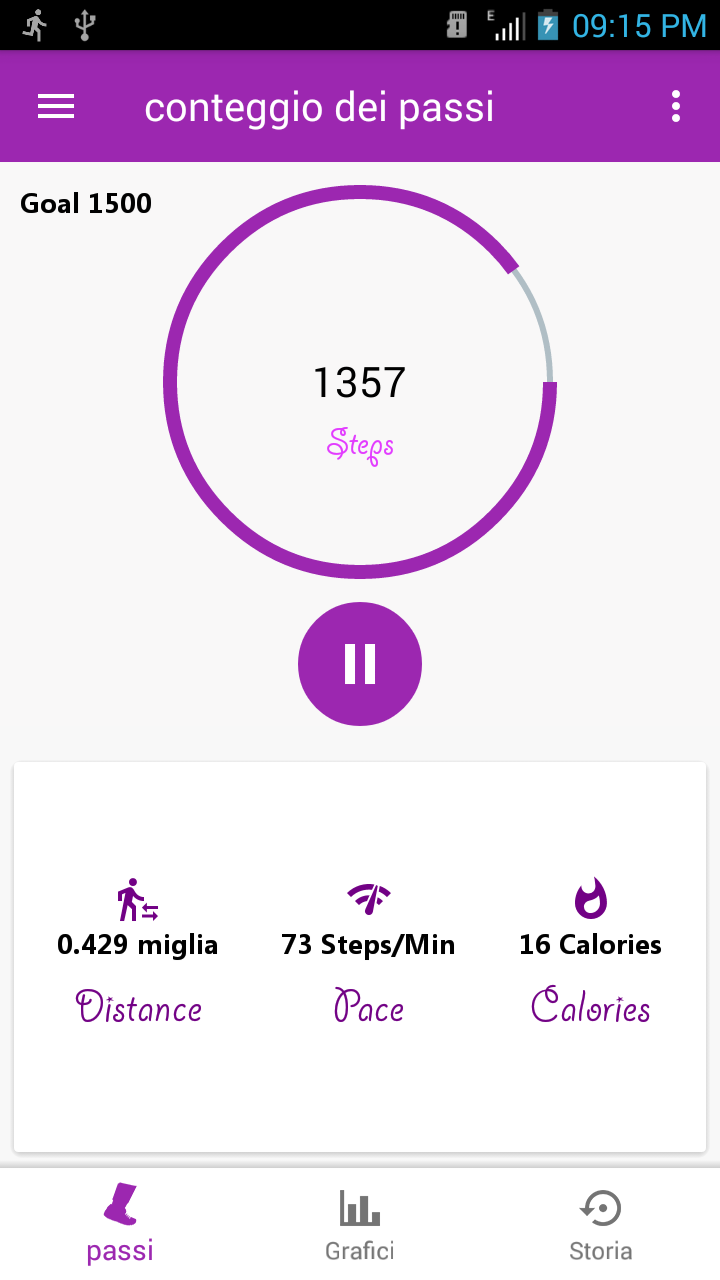Switch to the Storia tab
Image resolution: width=720 pixels, height=1280 pixels.
click(600, 1225)
